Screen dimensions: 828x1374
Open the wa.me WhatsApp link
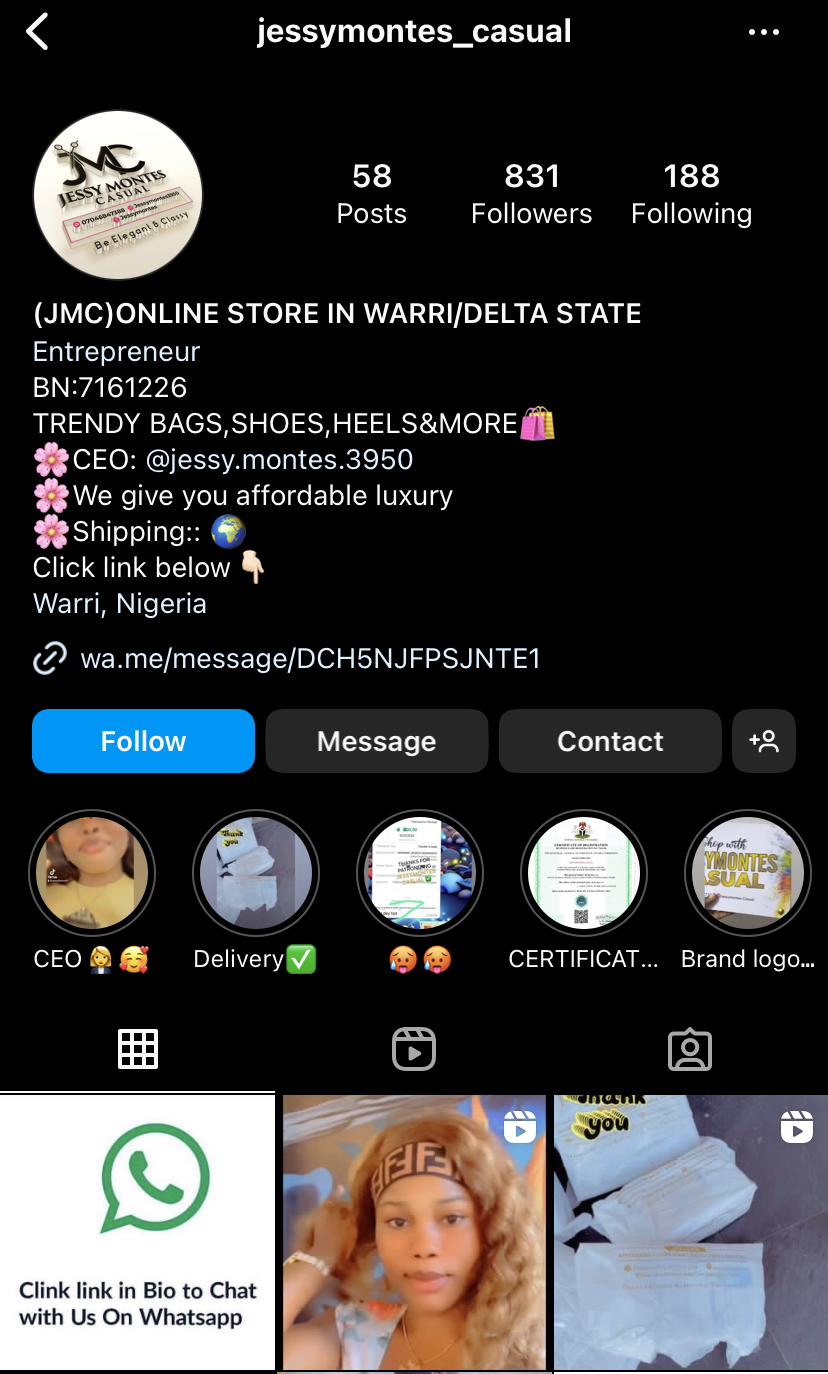[x=310, y=658]
